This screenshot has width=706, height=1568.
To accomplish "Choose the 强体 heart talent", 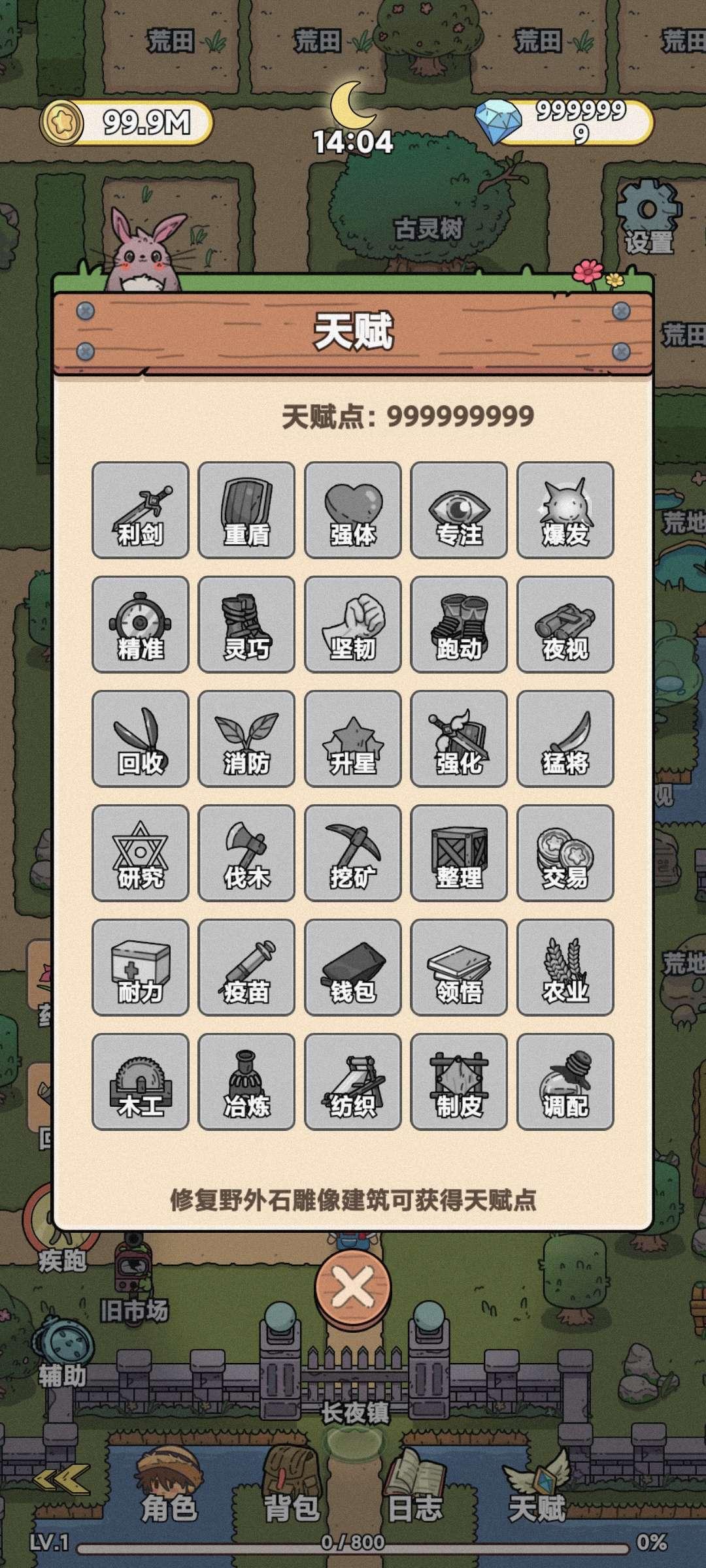I will [x=353, y=510].
